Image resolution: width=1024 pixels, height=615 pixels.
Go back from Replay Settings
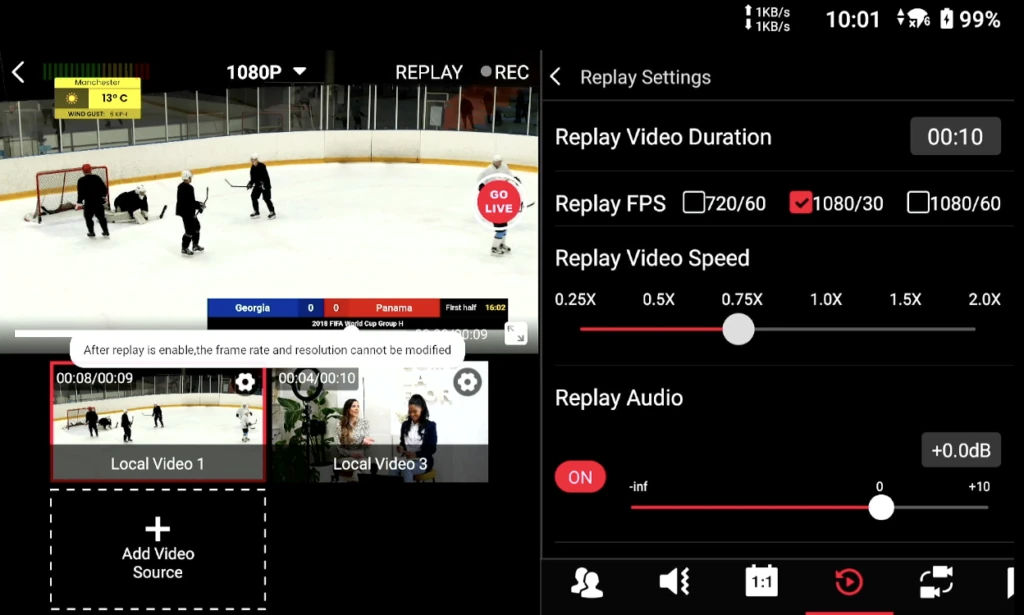(x=557, y=78)
